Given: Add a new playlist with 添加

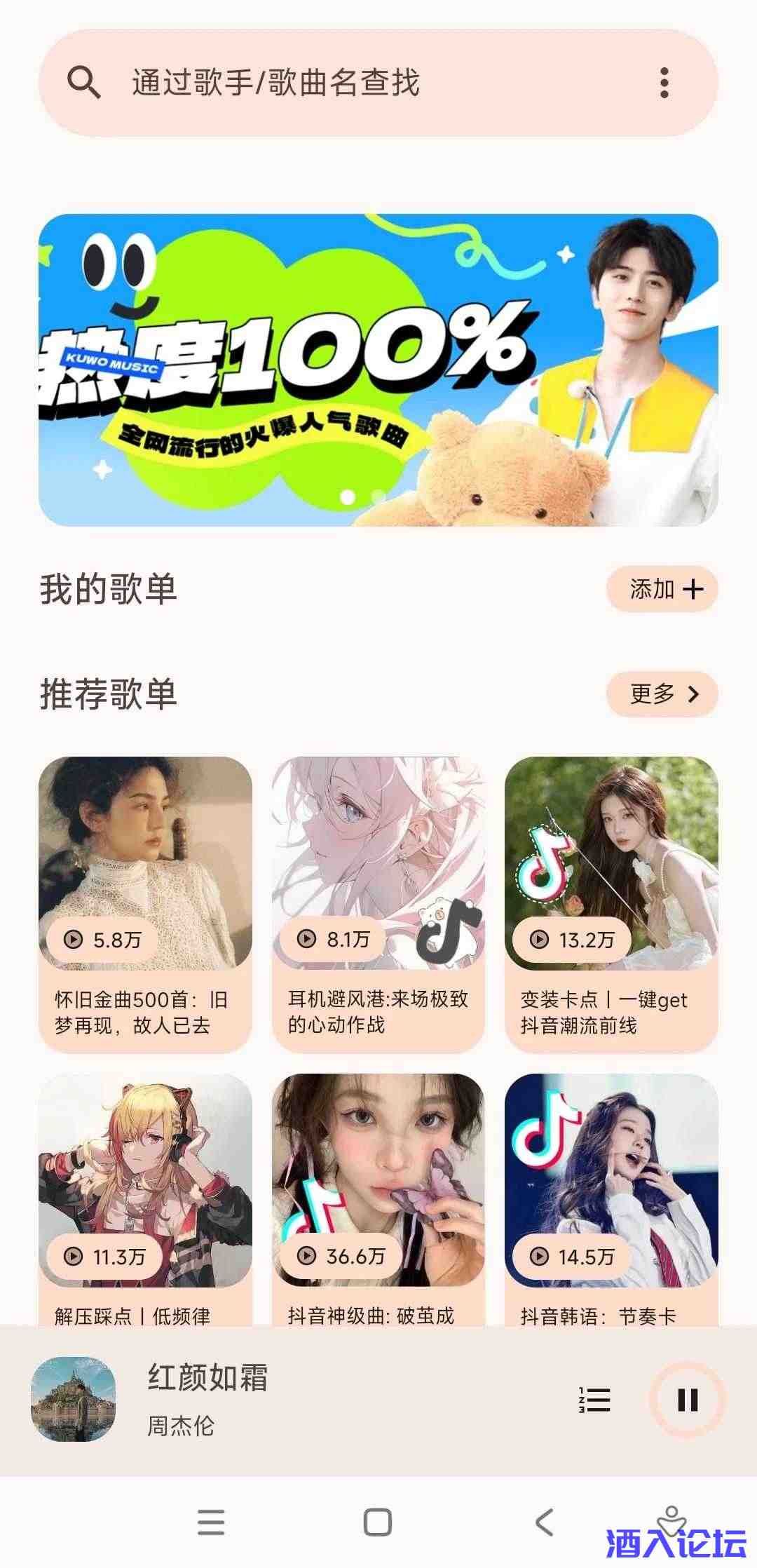Looking at the screenshot, I should coord(662,589).
